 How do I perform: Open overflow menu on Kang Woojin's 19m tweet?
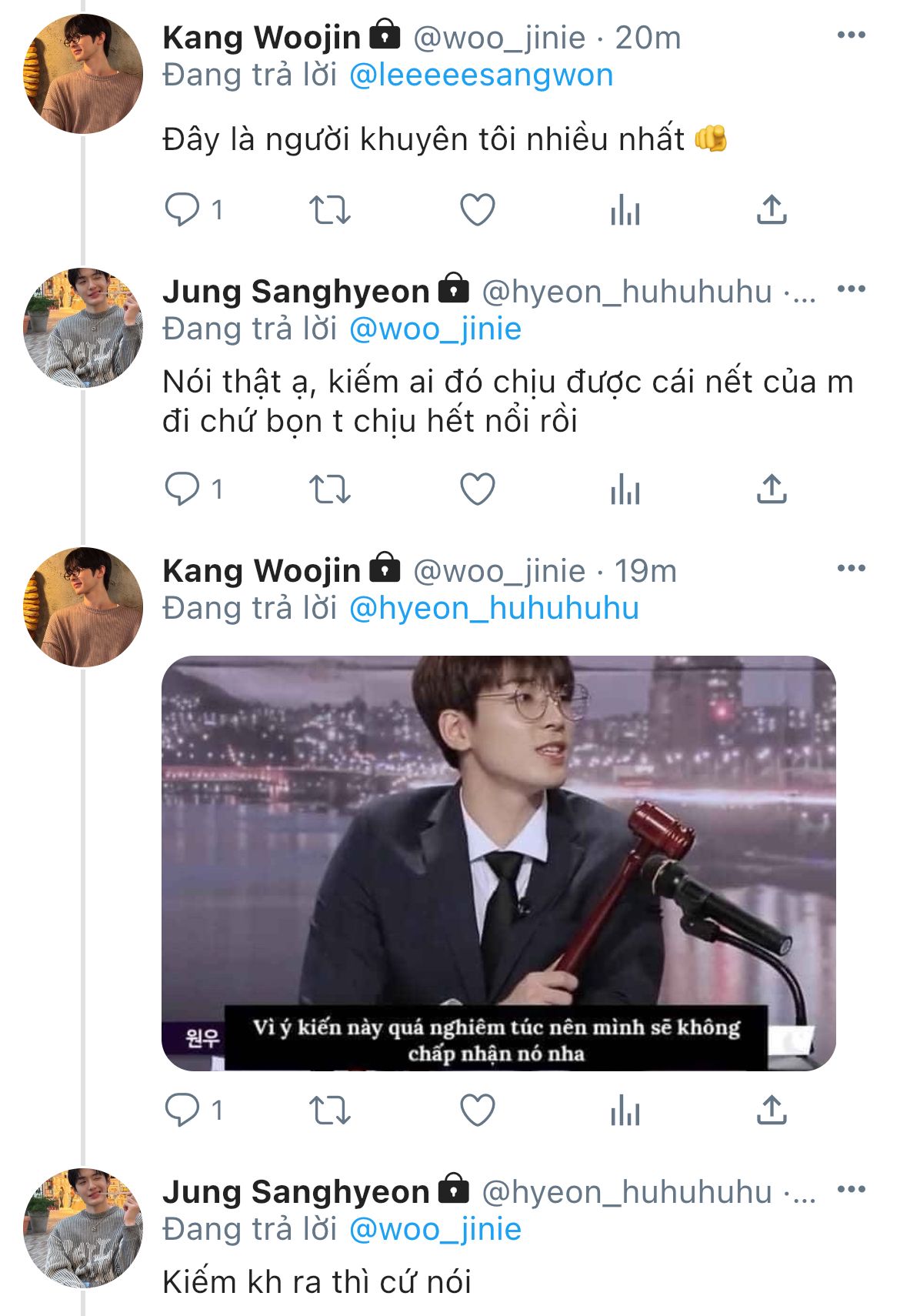pos(851,569)
